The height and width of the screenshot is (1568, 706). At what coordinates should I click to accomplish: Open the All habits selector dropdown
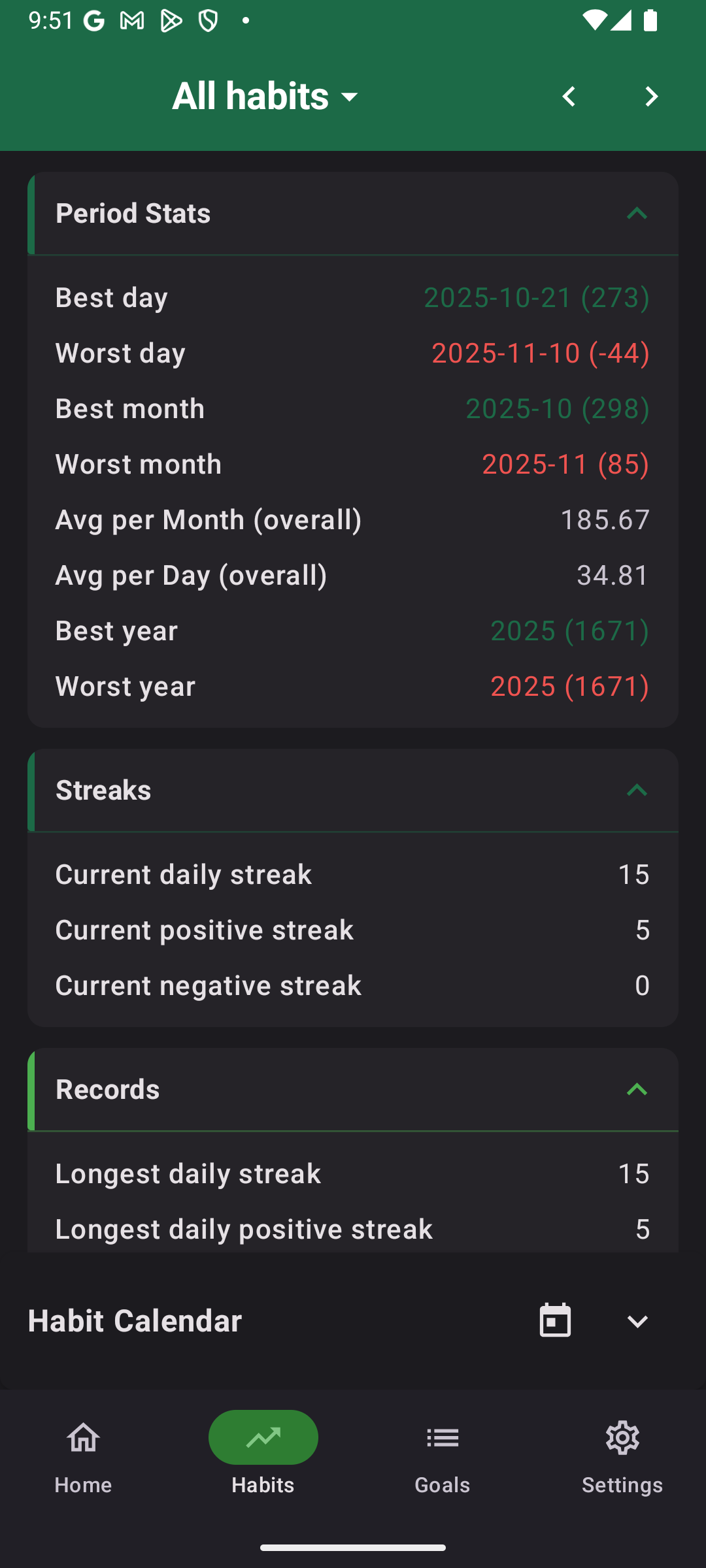[264, 95]
